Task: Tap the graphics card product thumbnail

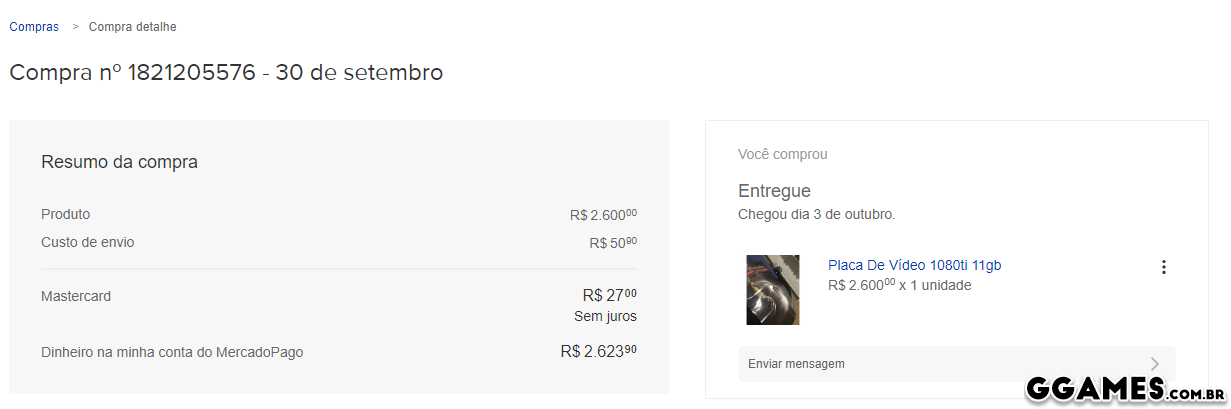Action: click(x=772, y=290)
